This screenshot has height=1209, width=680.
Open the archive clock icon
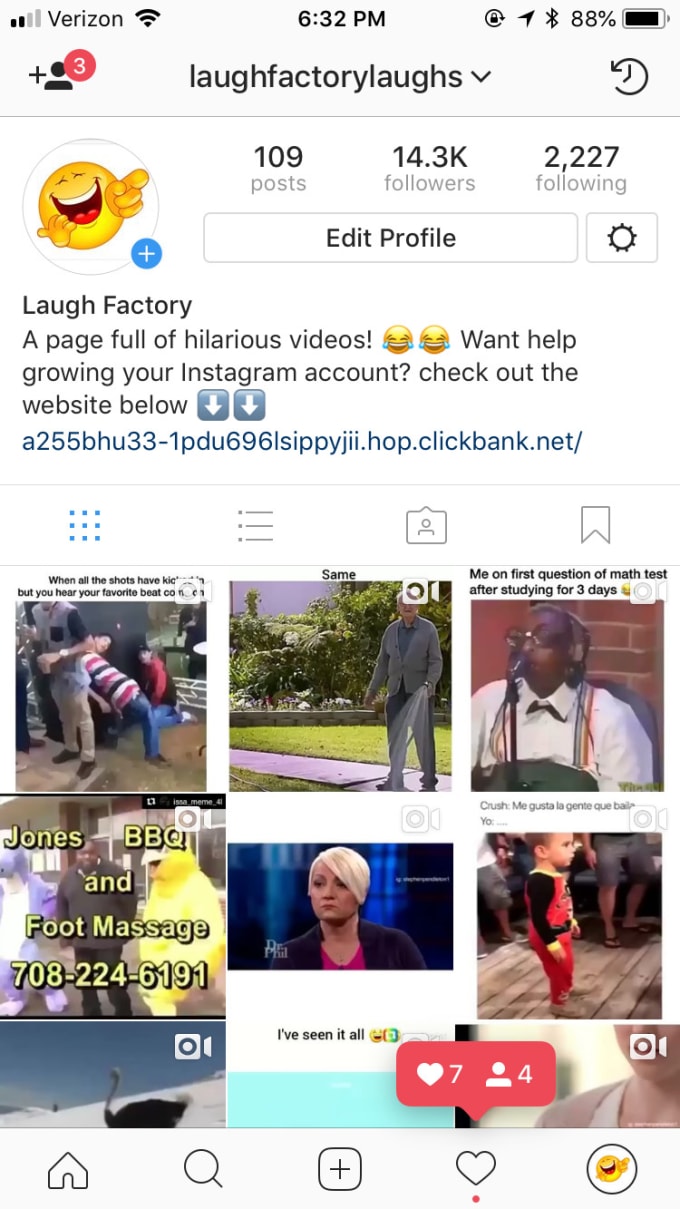(628, 77)
